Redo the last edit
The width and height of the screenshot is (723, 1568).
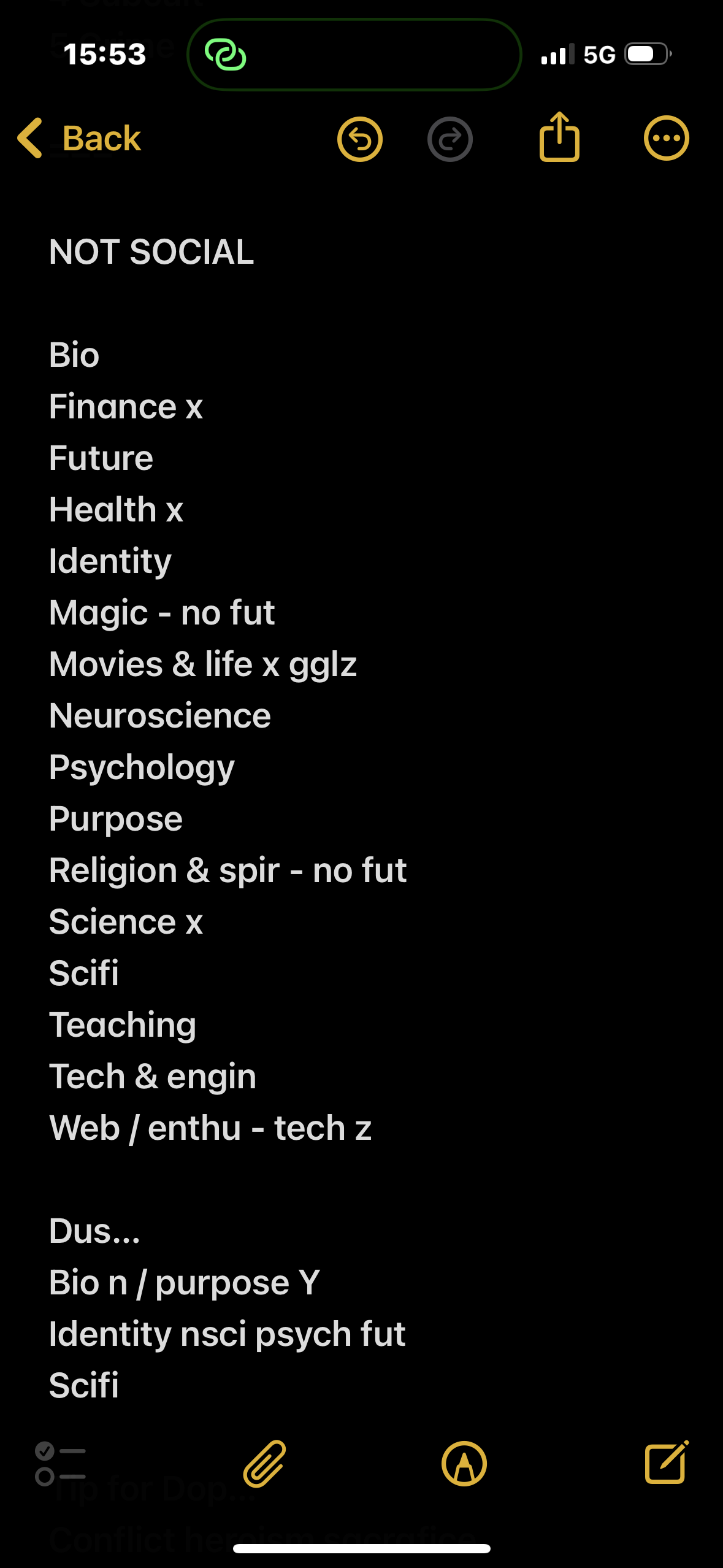click(449, 139)
